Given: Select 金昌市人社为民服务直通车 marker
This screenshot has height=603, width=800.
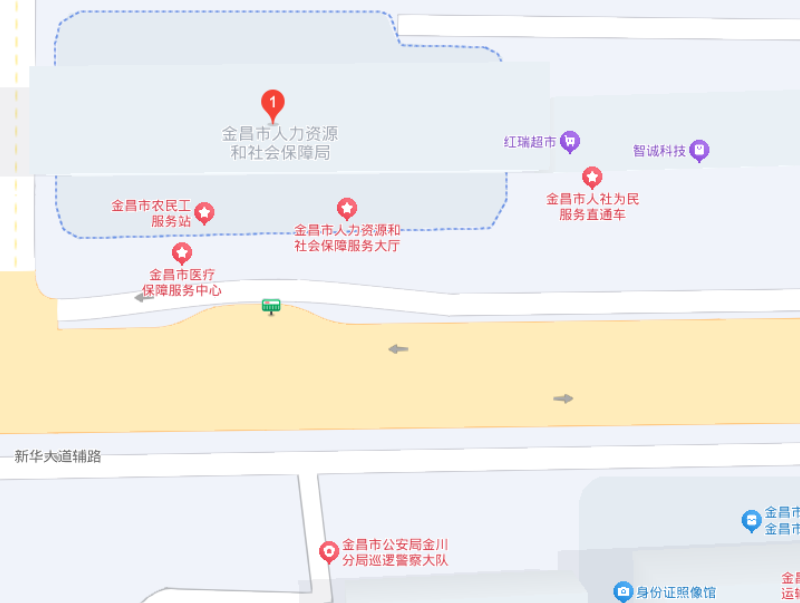Looking at the screenshot, I should tap(592, 178).
